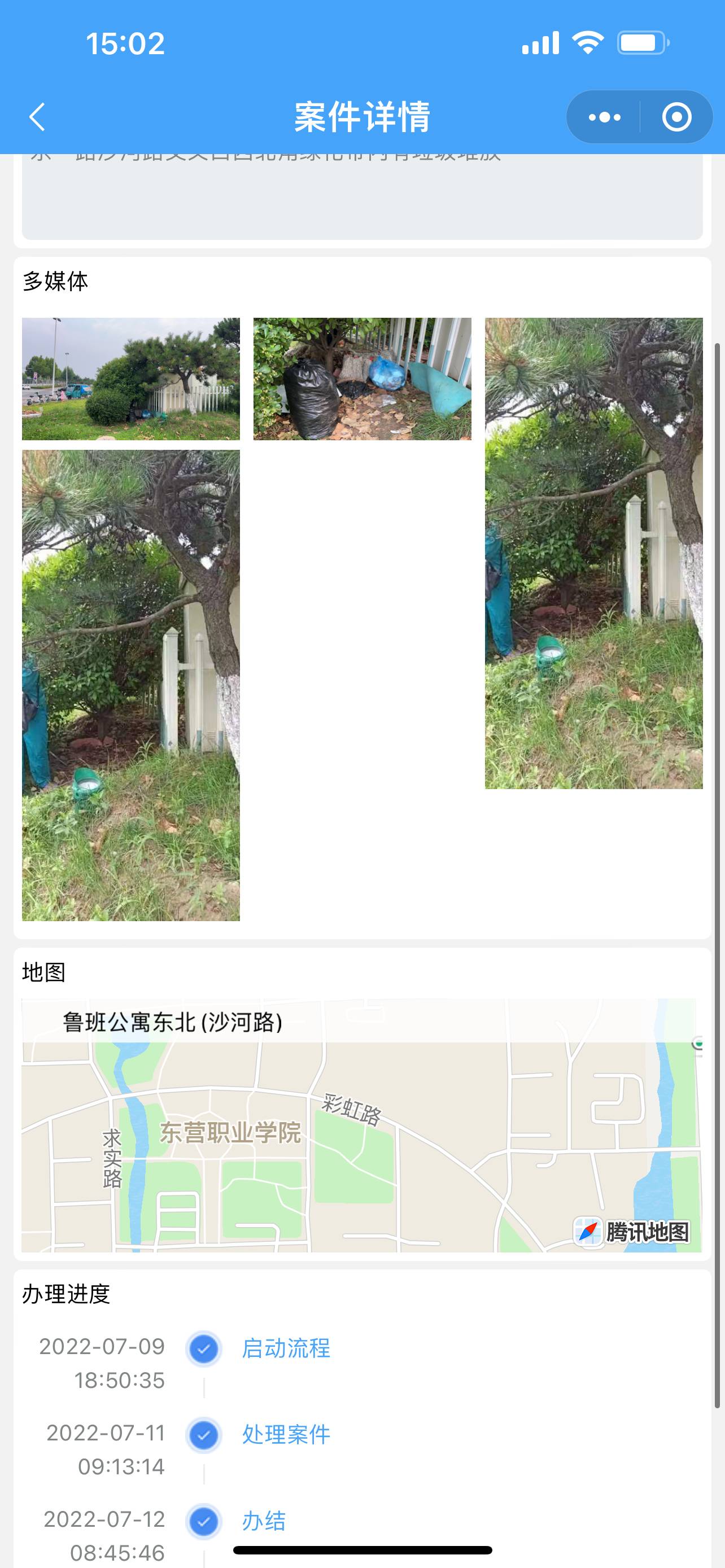Close the mini program with the circle icon
This screenshot has width=725, height=1568.
pyautogui.click(x=676, y=117)
